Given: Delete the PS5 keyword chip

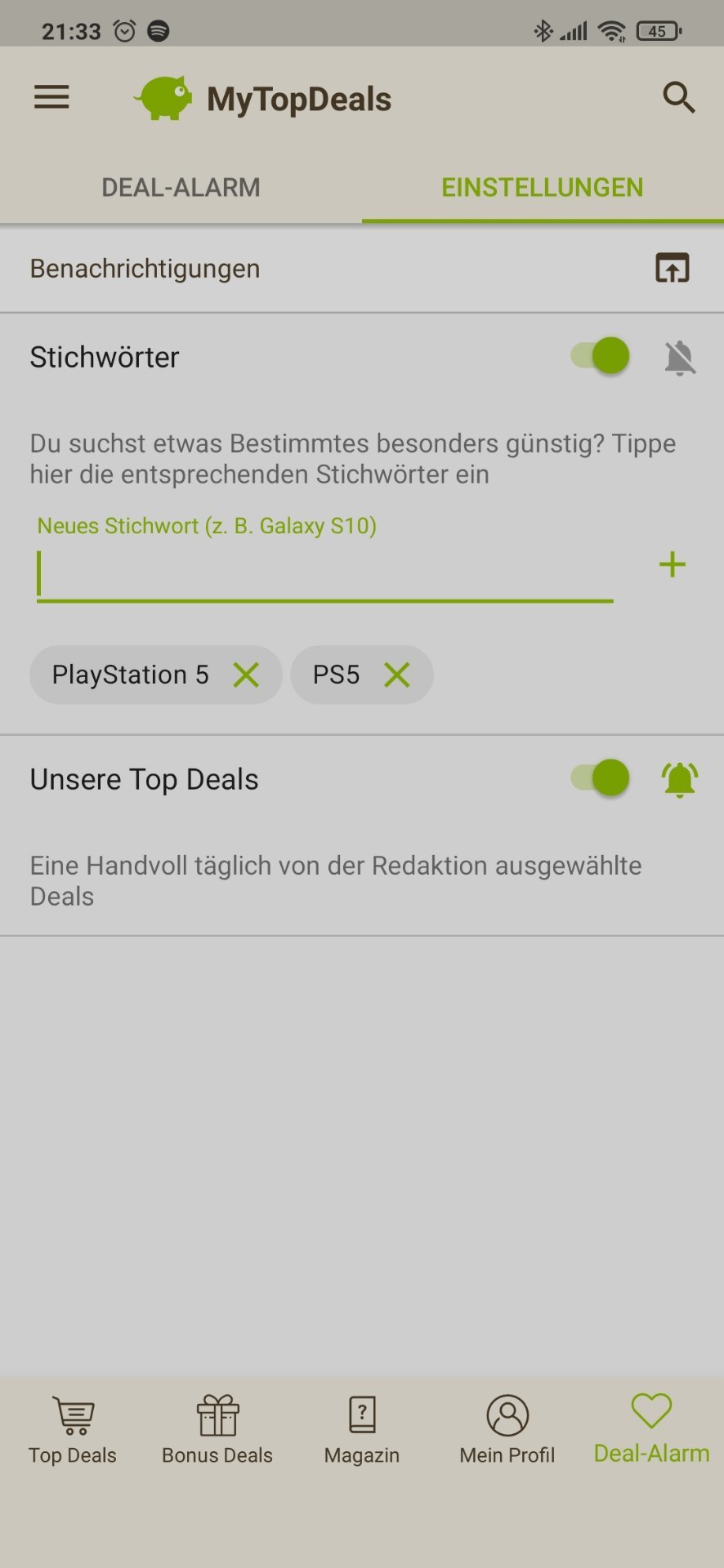Looking at the screenshot, I should click(x=397, y=675).
